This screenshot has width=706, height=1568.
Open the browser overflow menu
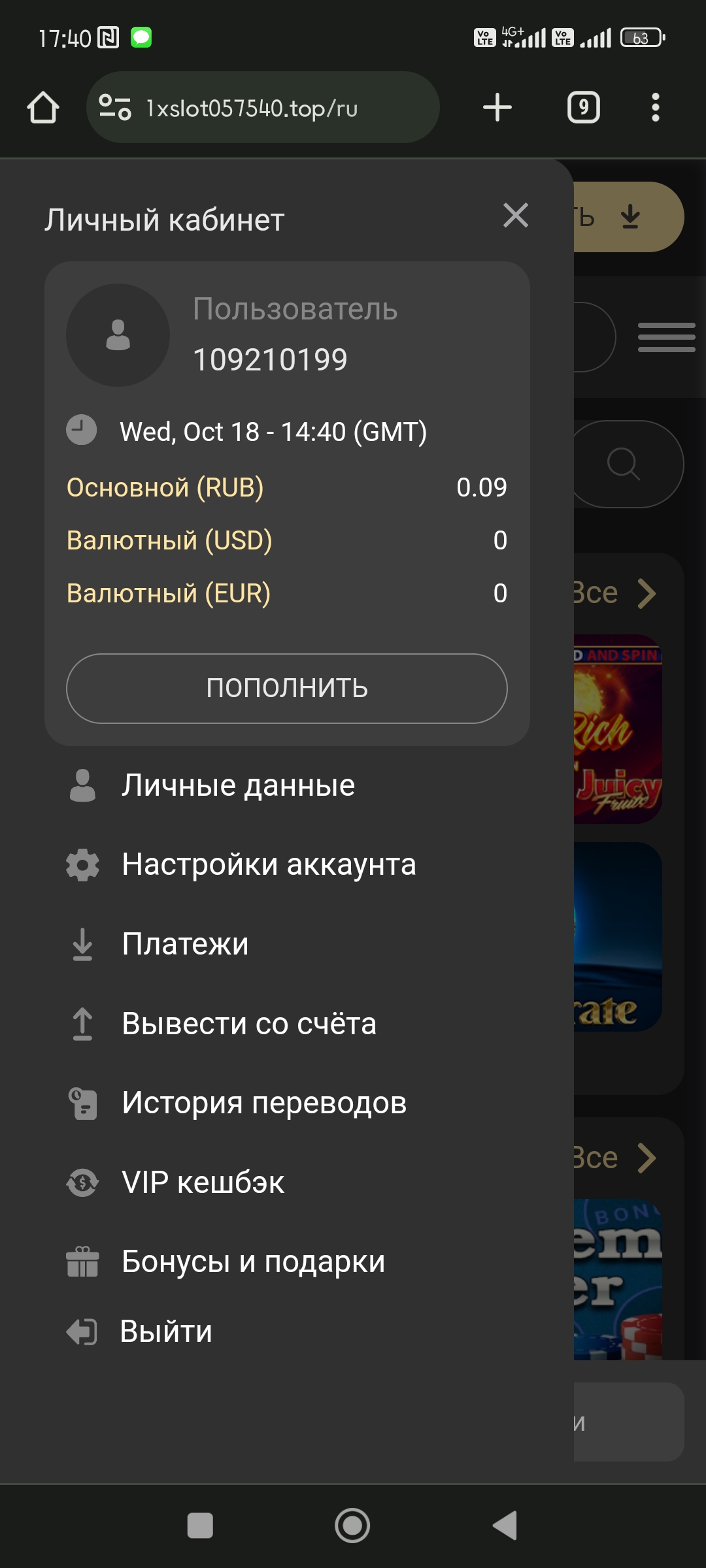click(655, 108)
